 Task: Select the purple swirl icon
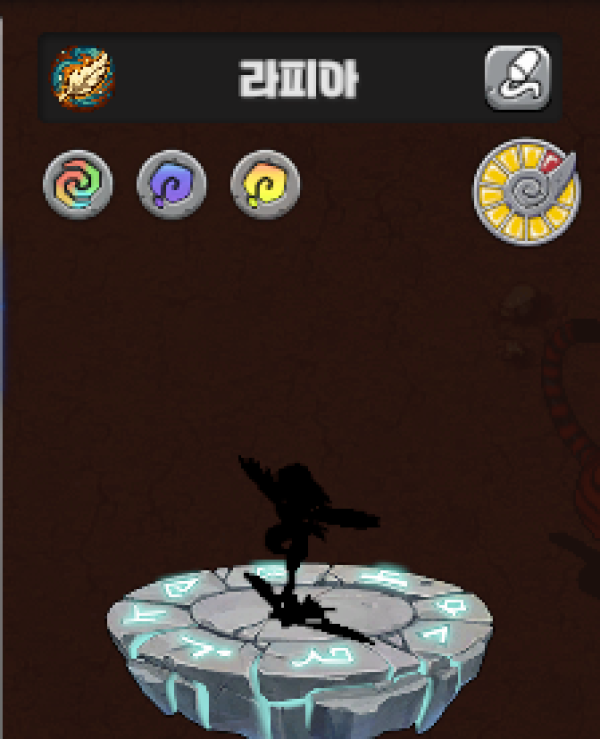[171, 185]
